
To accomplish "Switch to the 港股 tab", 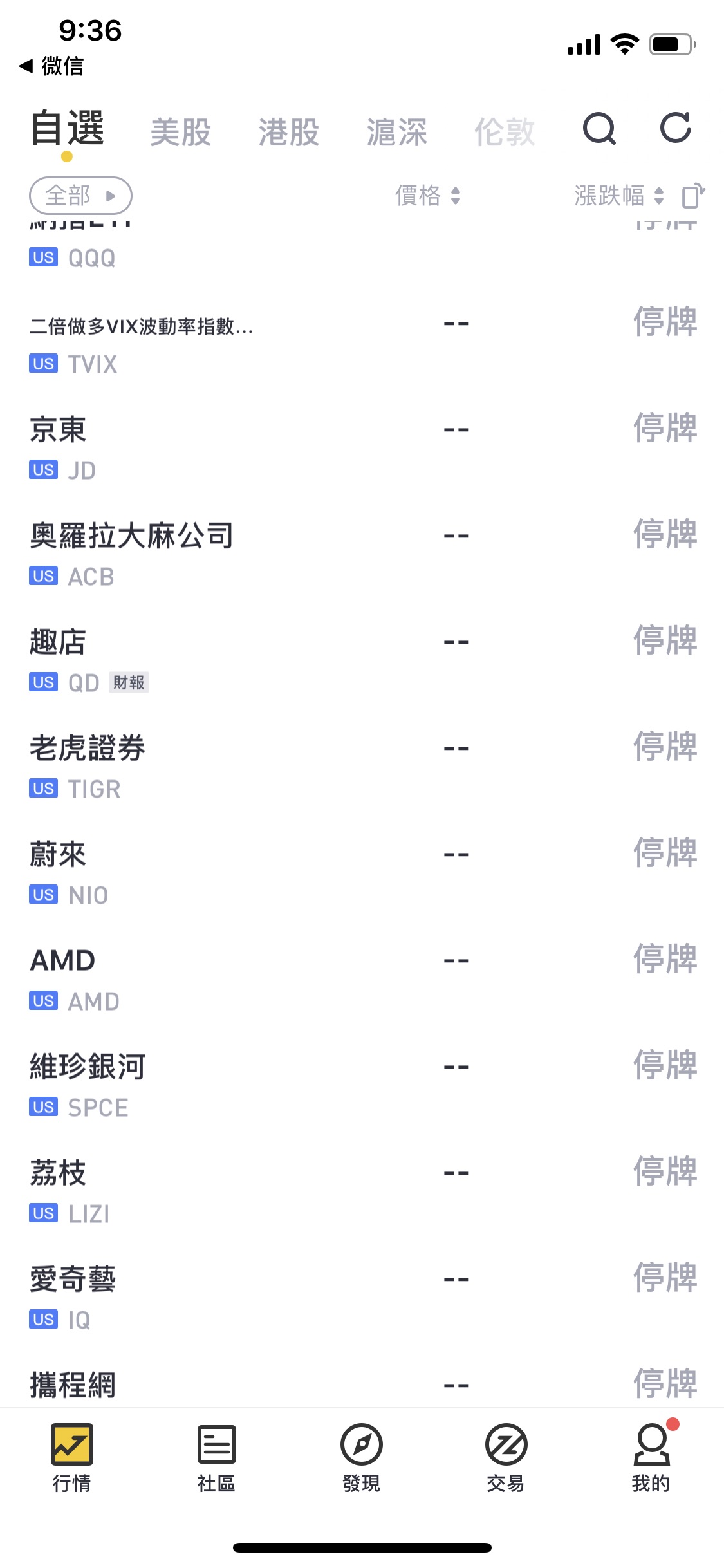I will click(x=289, y=132).
